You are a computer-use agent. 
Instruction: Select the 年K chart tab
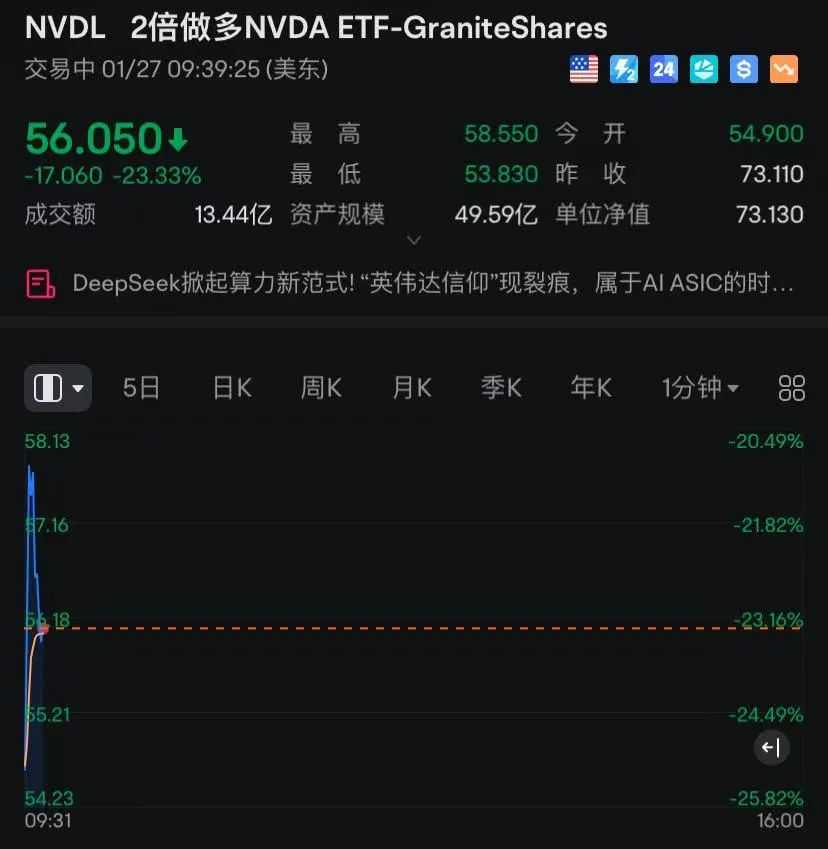click(591, 388)
